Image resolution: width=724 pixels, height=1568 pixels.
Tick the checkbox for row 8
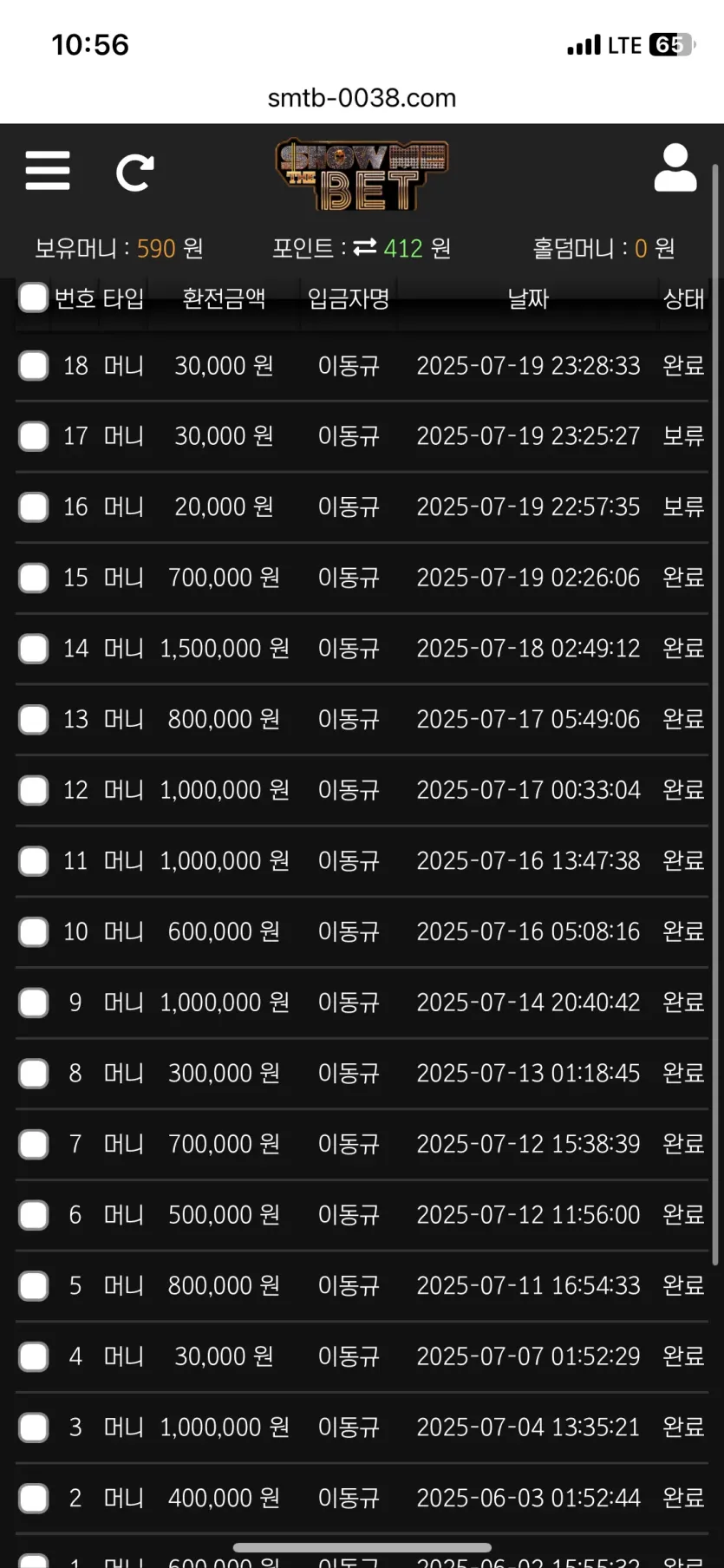[x=33, y=1073]
